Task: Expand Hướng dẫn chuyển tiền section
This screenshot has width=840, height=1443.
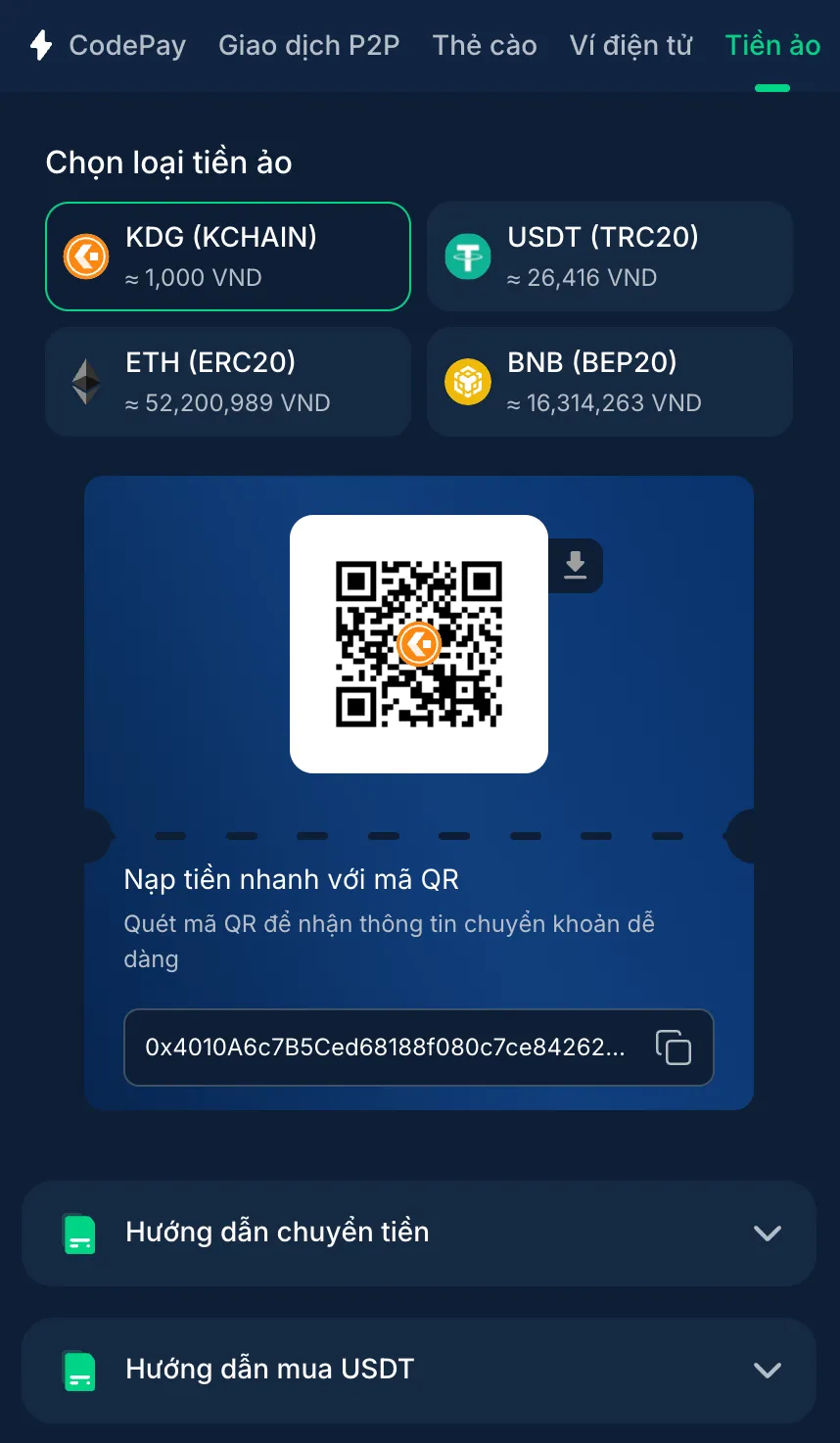Action: tap(419, 1233)
